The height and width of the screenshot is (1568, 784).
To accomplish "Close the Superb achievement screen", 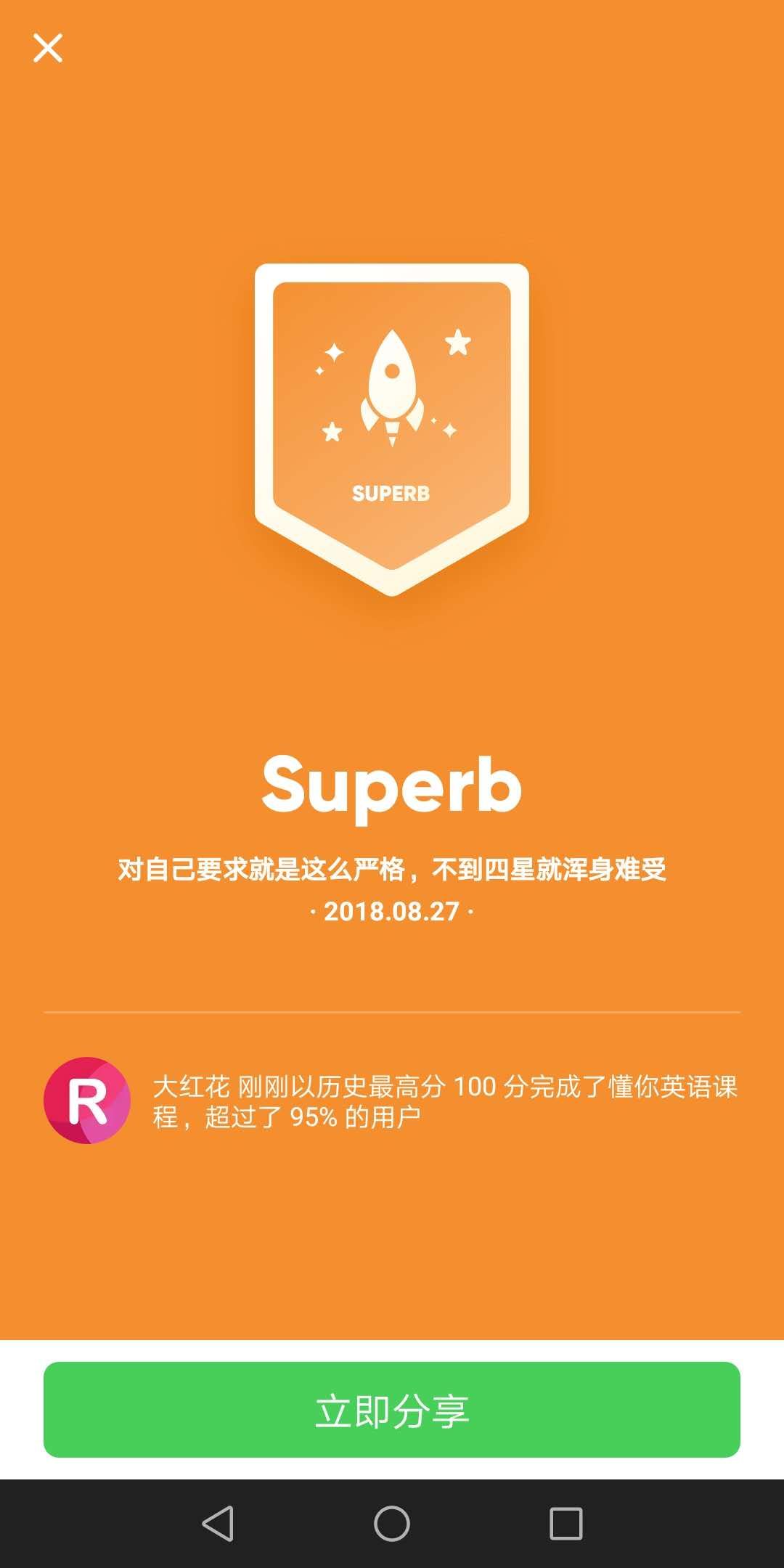I will coord(48,48).
